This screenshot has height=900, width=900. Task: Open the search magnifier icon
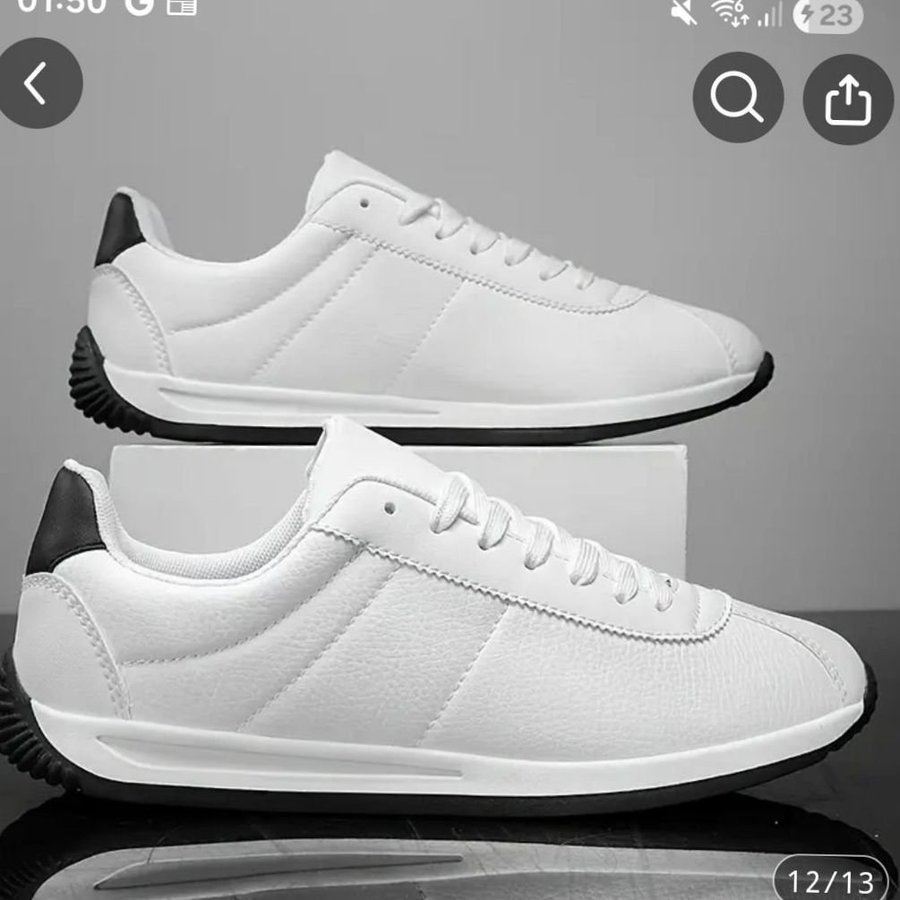tap(738, 98)
